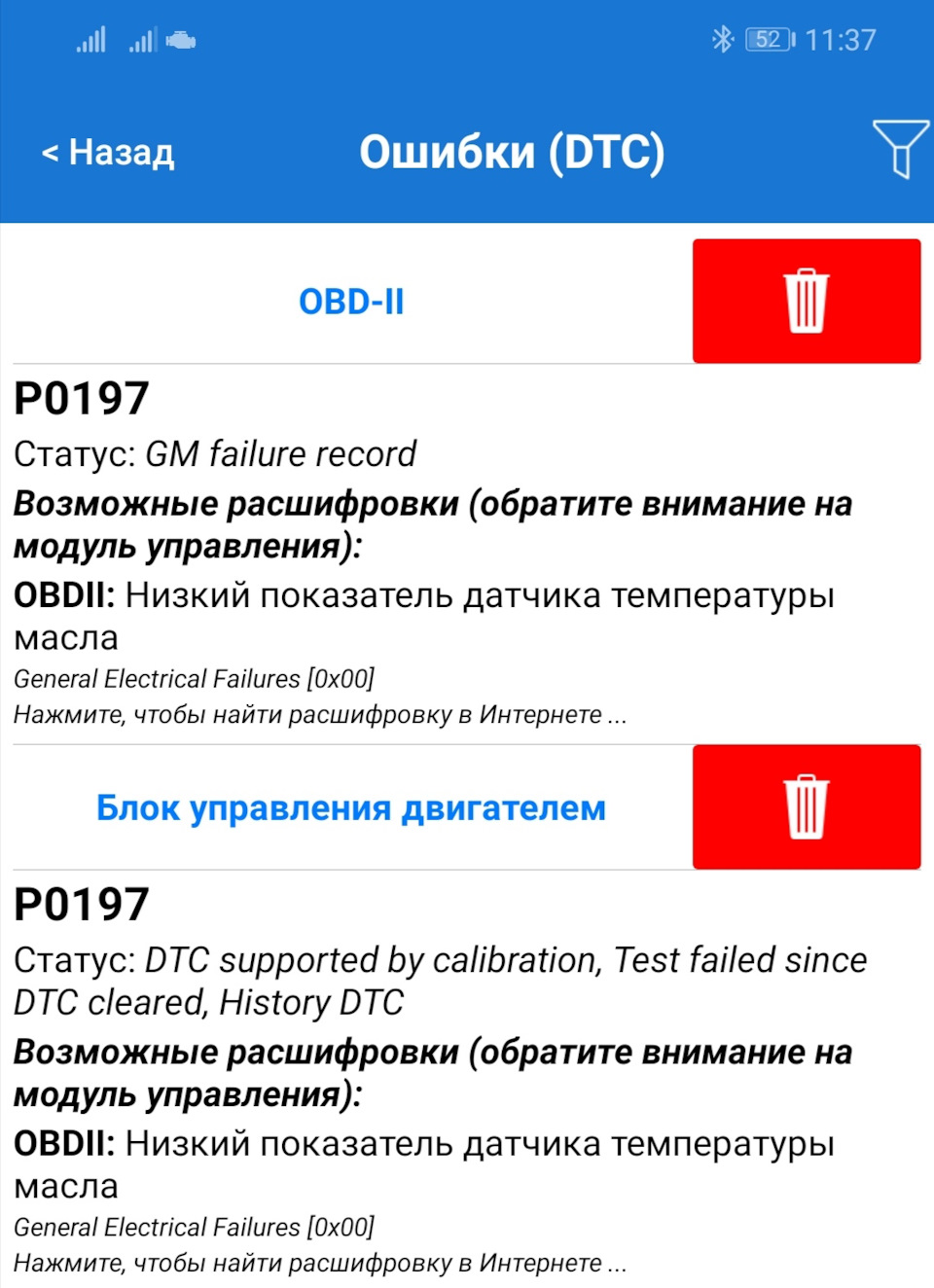Screen dimensions: 934x1288
Task: Open the filter funnel icon
Action: 900,149
